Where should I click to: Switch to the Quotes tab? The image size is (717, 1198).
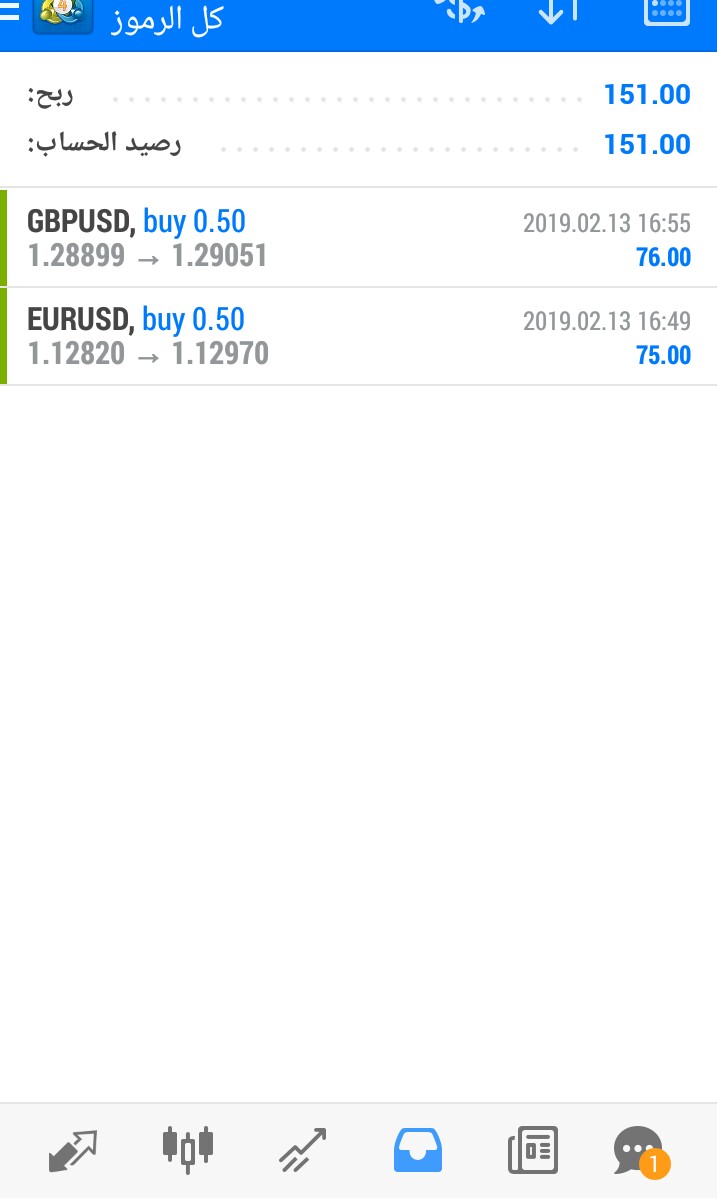[73, 1151]
